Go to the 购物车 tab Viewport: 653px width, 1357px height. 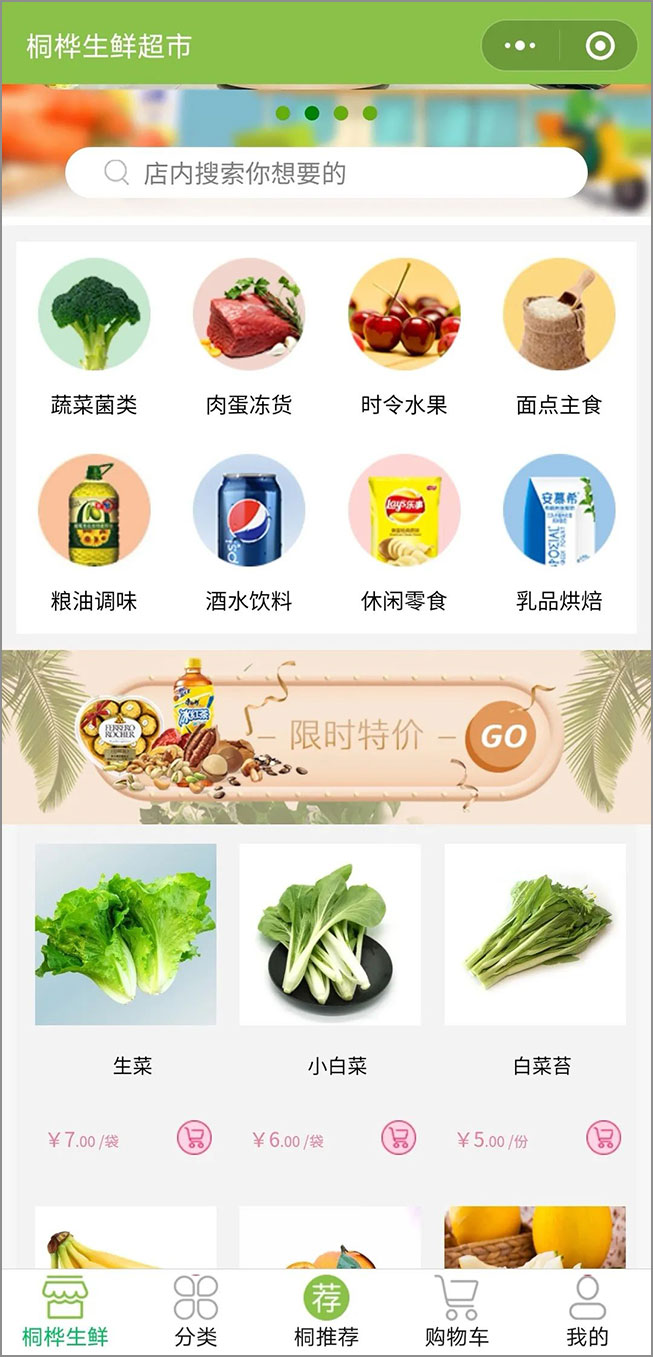pyautogui.click(x=456, y=1311)
